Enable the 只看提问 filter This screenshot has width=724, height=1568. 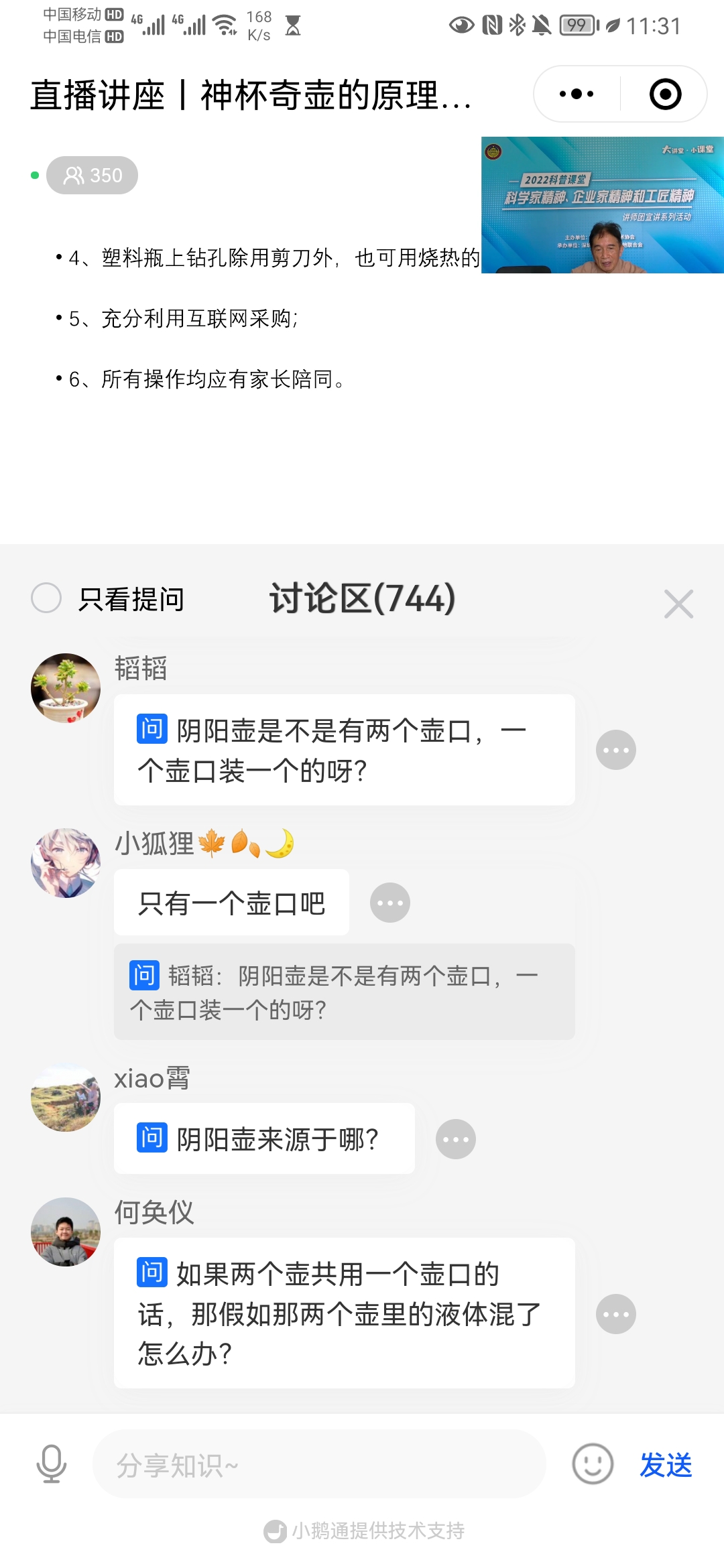(x=46, y=598)
